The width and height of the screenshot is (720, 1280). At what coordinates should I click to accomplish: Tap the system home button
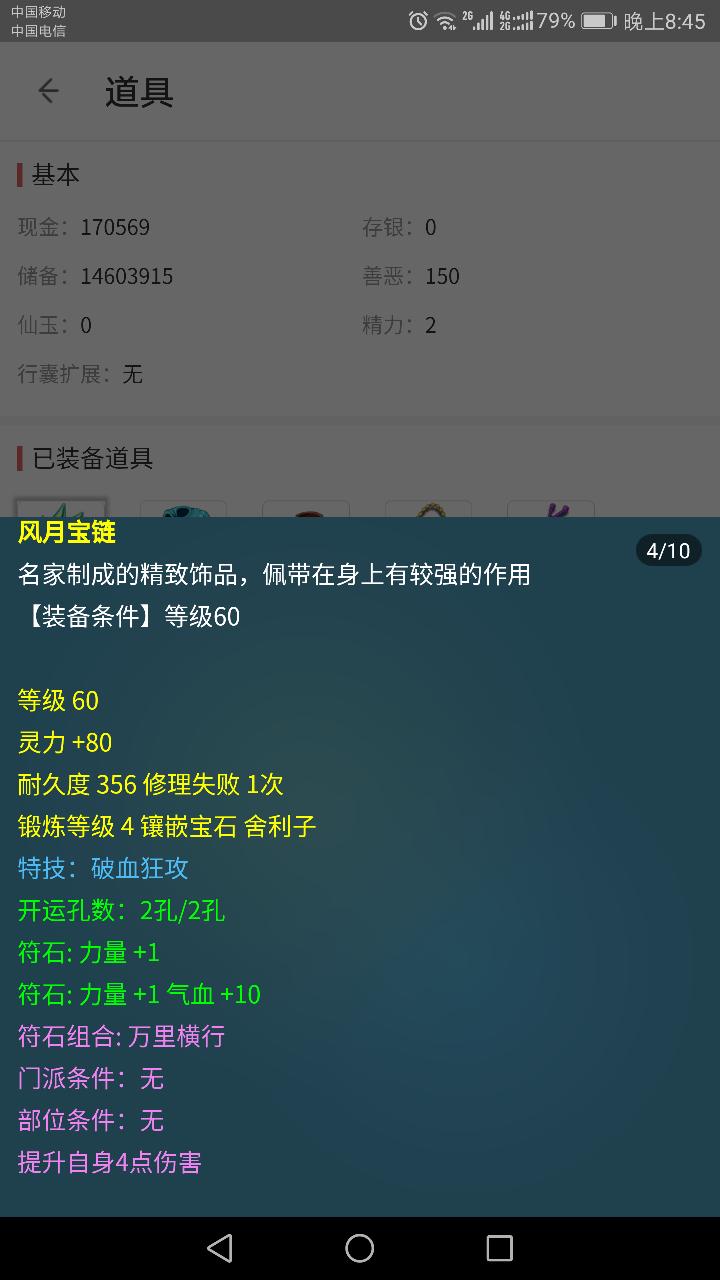point(360,1247)
